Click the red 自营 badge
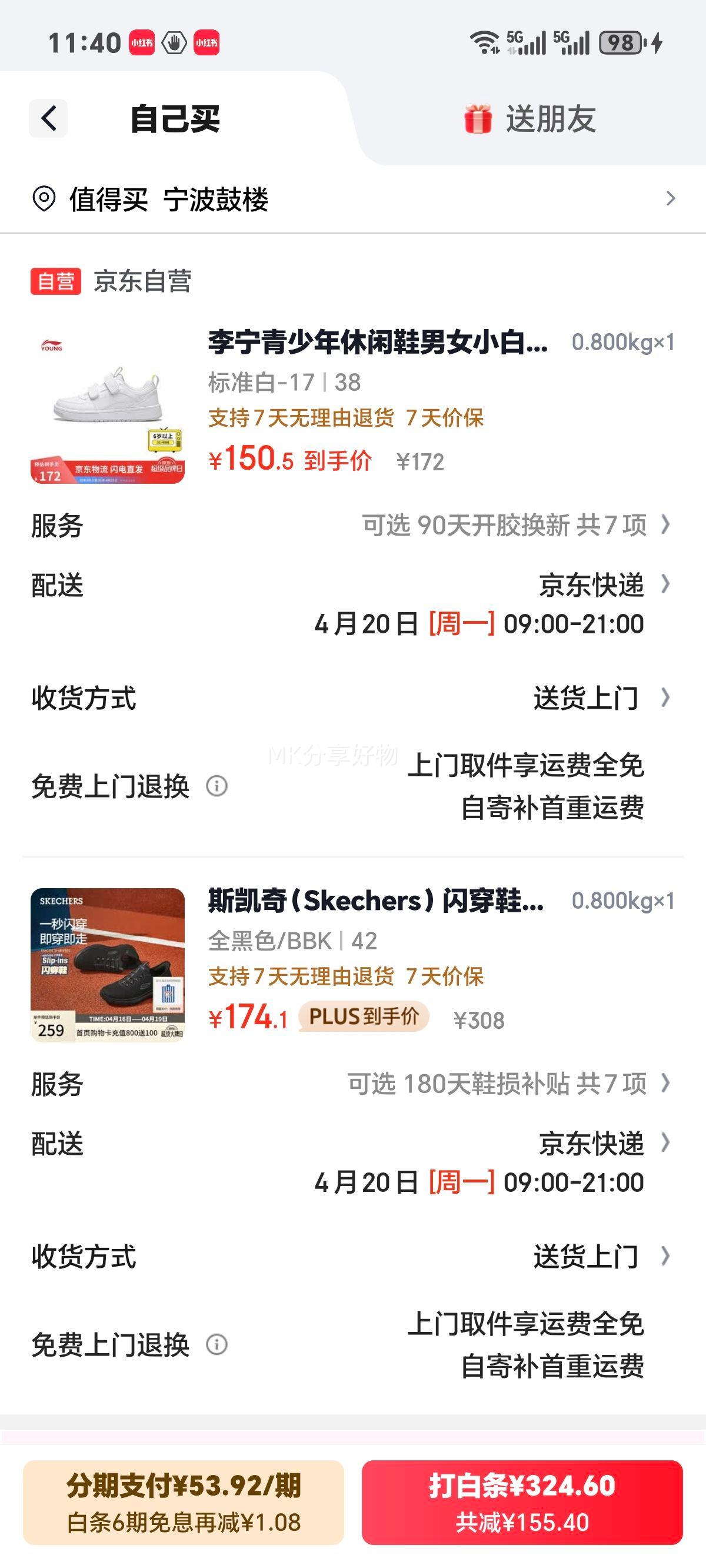This screenshot has height=1568, width=706. (55, 281)
